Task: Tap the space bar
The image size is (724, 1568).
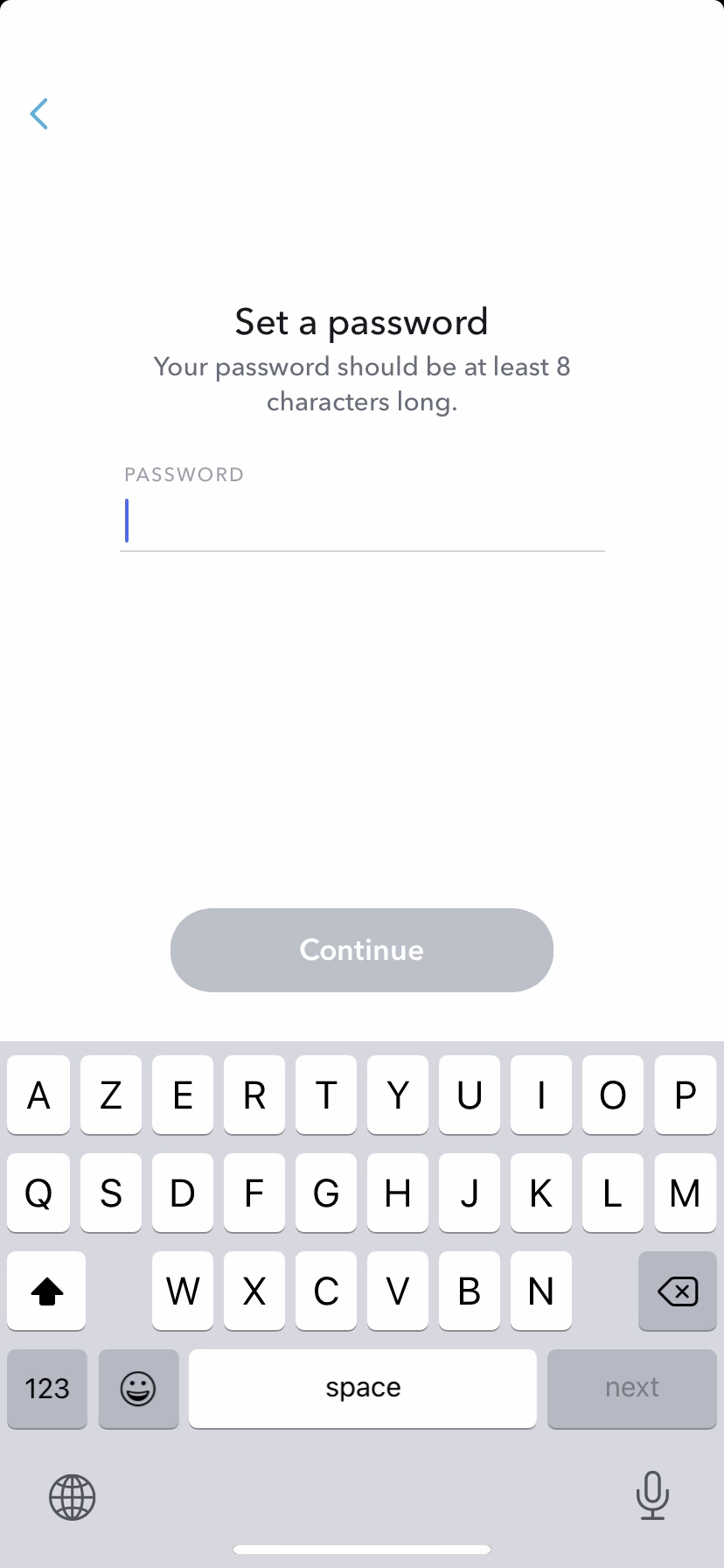Action: coord(362,1389)
